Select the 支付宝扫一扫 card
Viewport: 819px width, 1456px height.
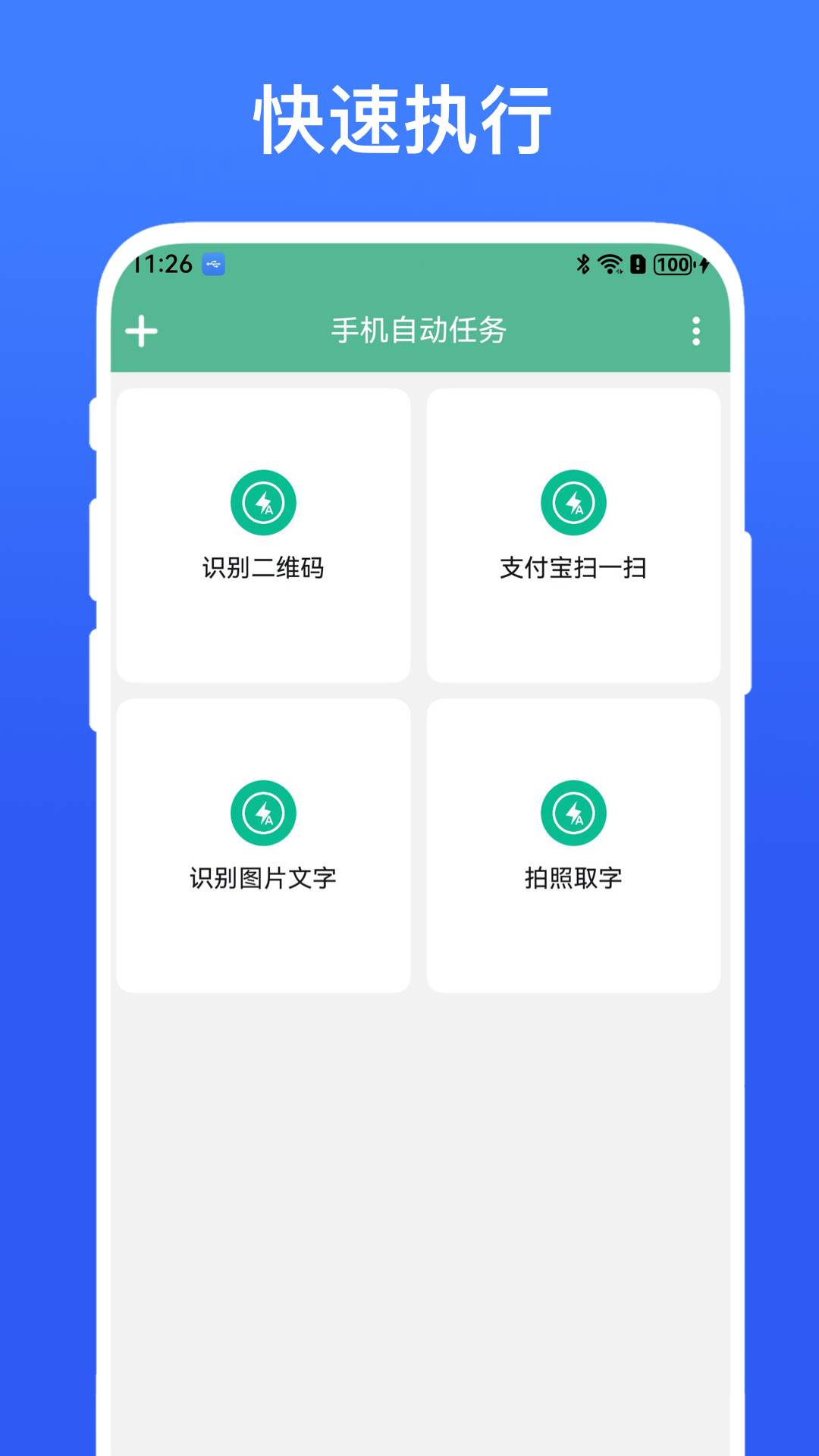574,535
